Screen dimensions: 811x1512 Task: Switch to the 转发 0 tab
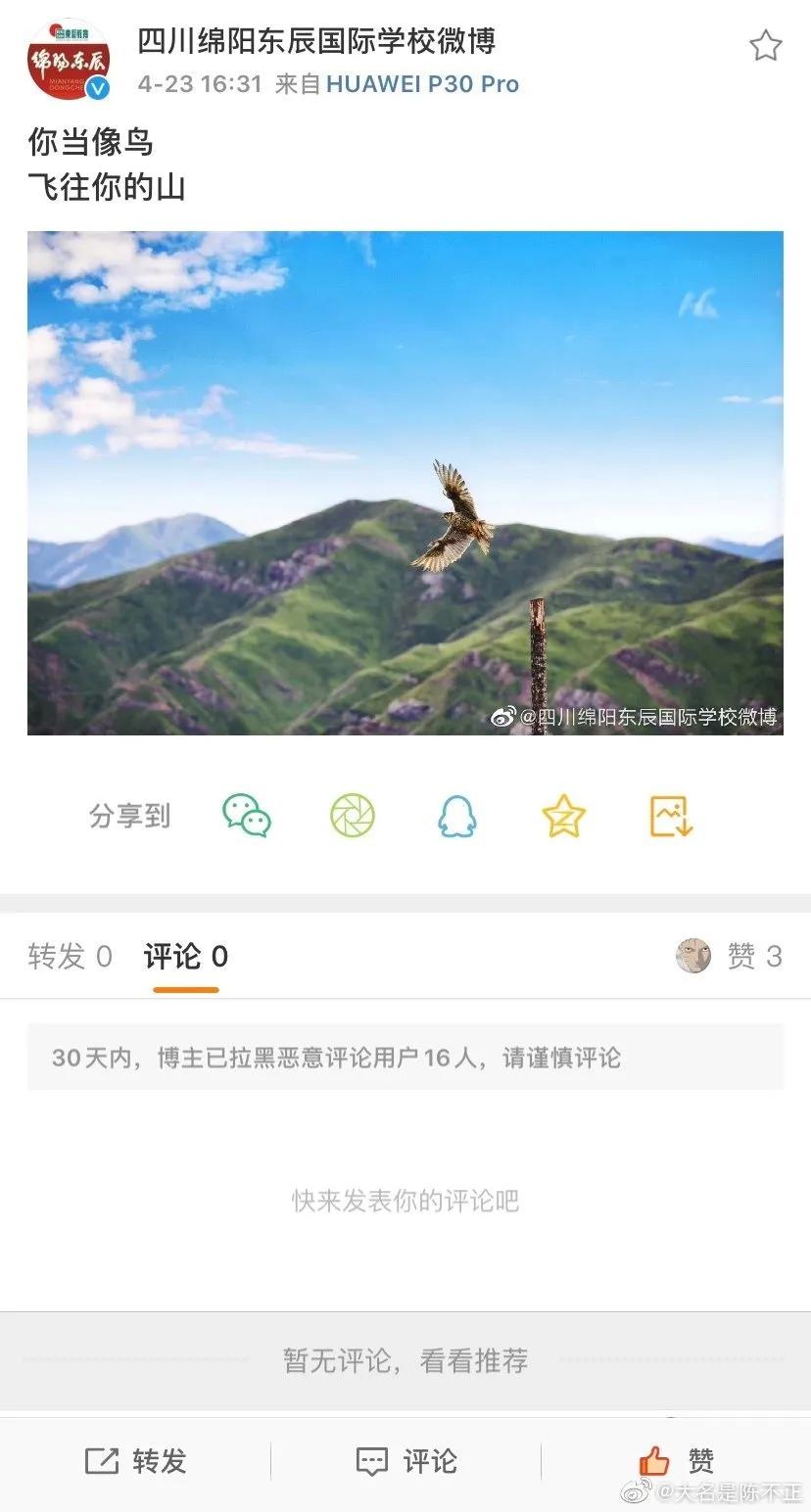tap(69, 957)
